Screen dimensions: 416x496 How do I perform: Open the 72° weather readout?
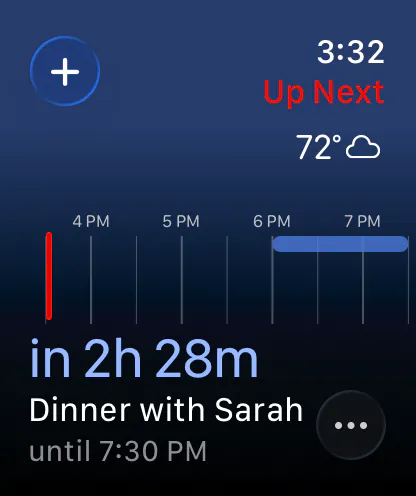click(338, 147)
